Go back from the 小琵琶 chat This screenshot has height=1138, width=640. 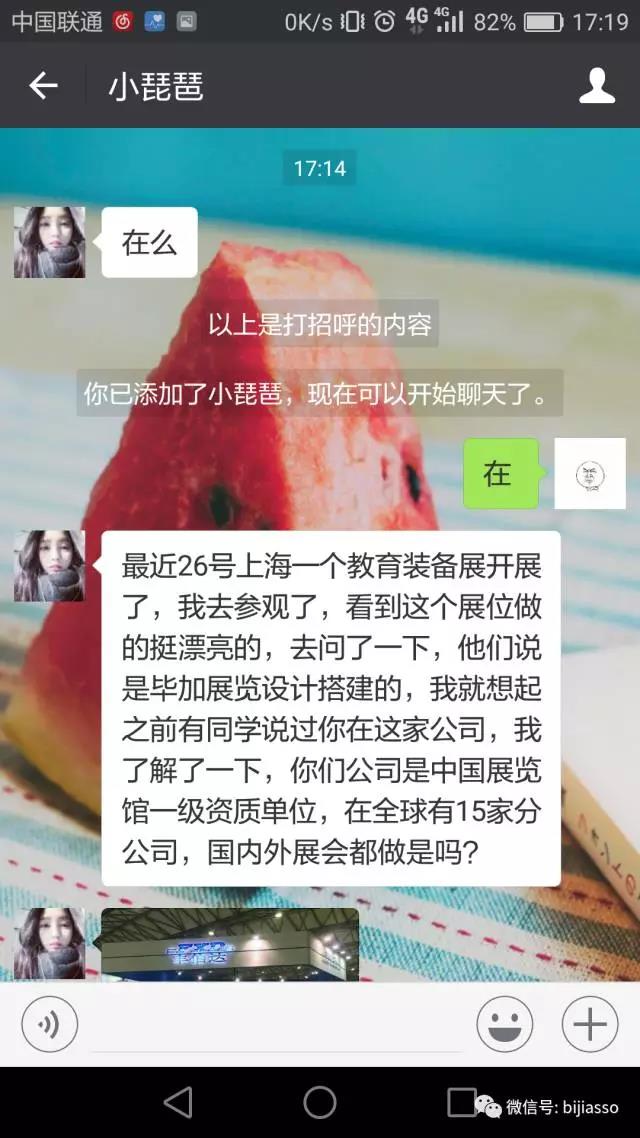[x=43, y=87]
